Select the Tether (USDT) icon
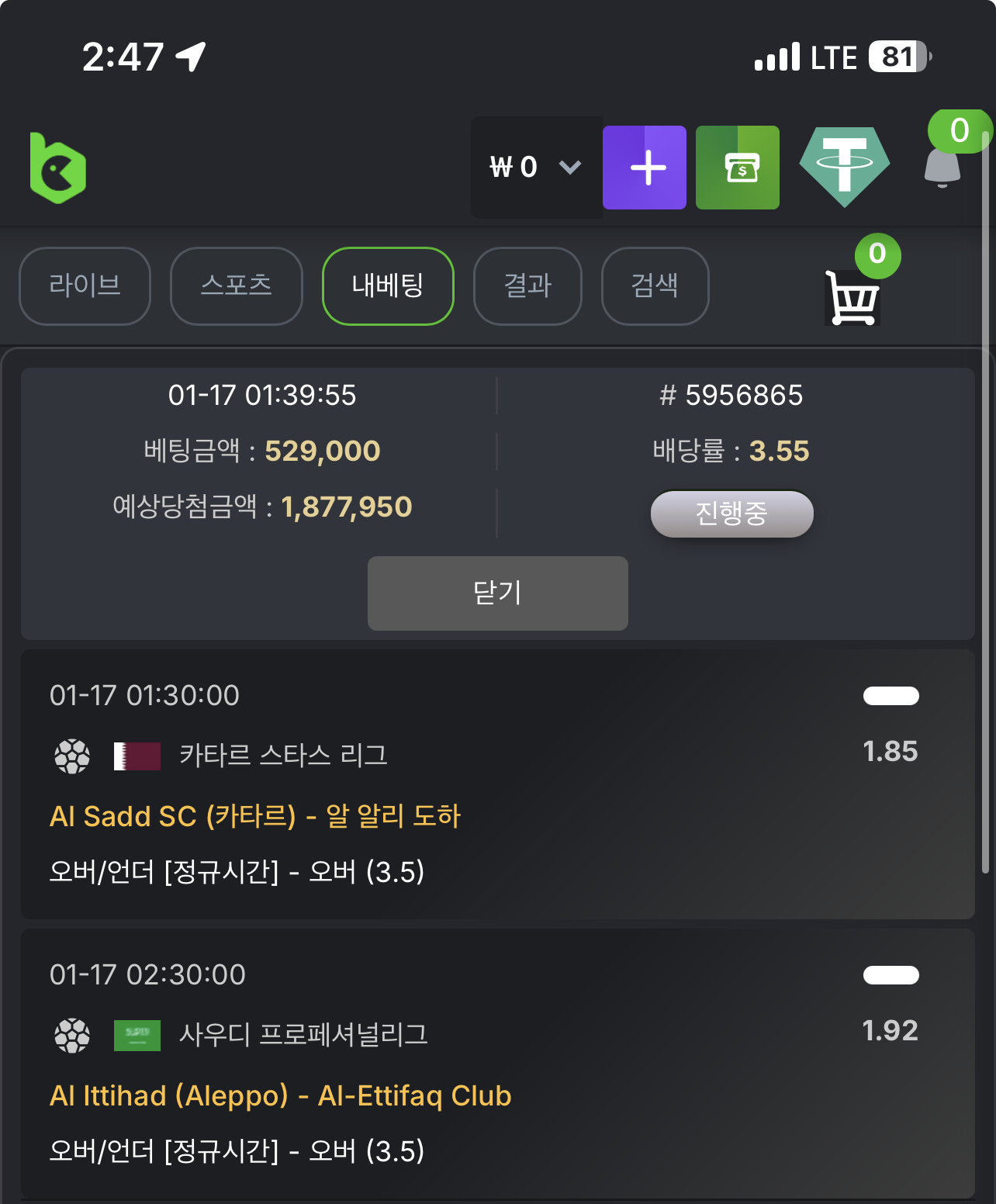The image size is (996, 1204). tap(844, 166)
